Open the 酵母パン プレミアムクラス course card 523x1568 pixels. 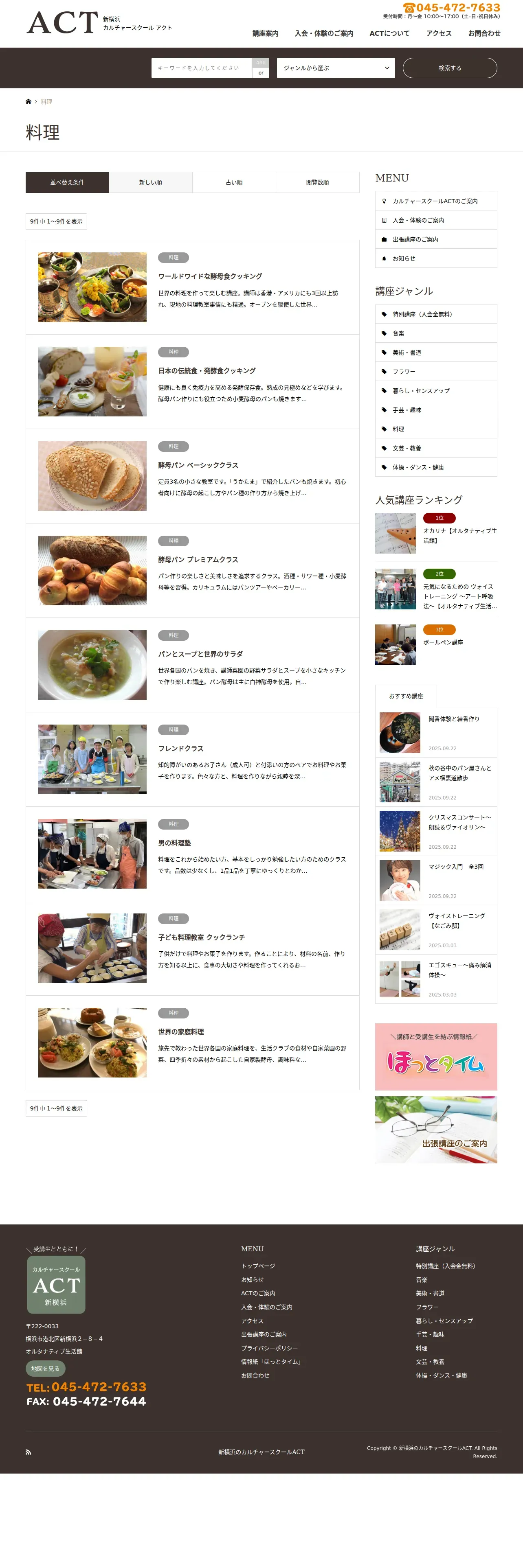pos(198,559)
